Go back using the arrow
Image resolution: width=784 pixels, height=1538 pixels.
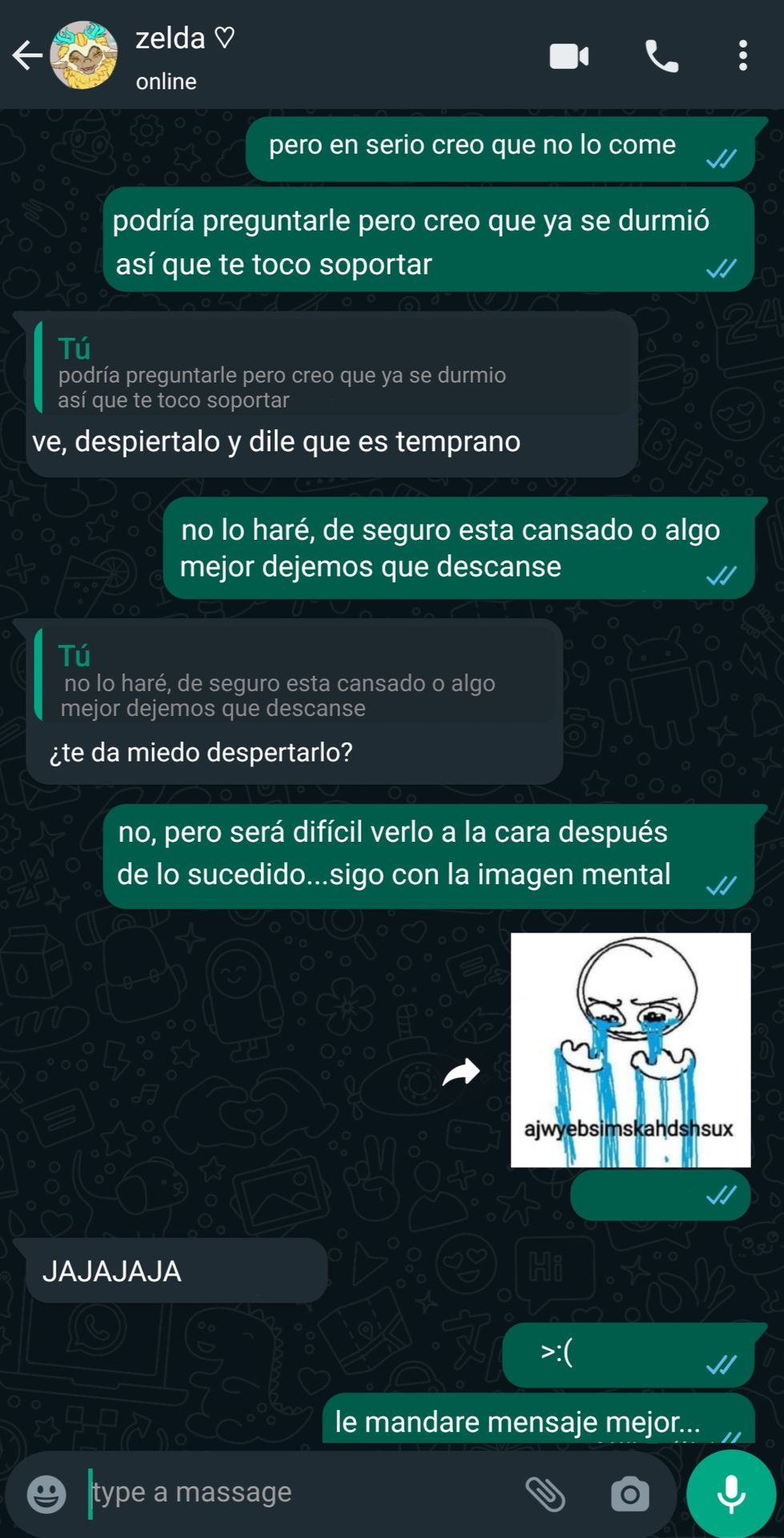[27, 55]
